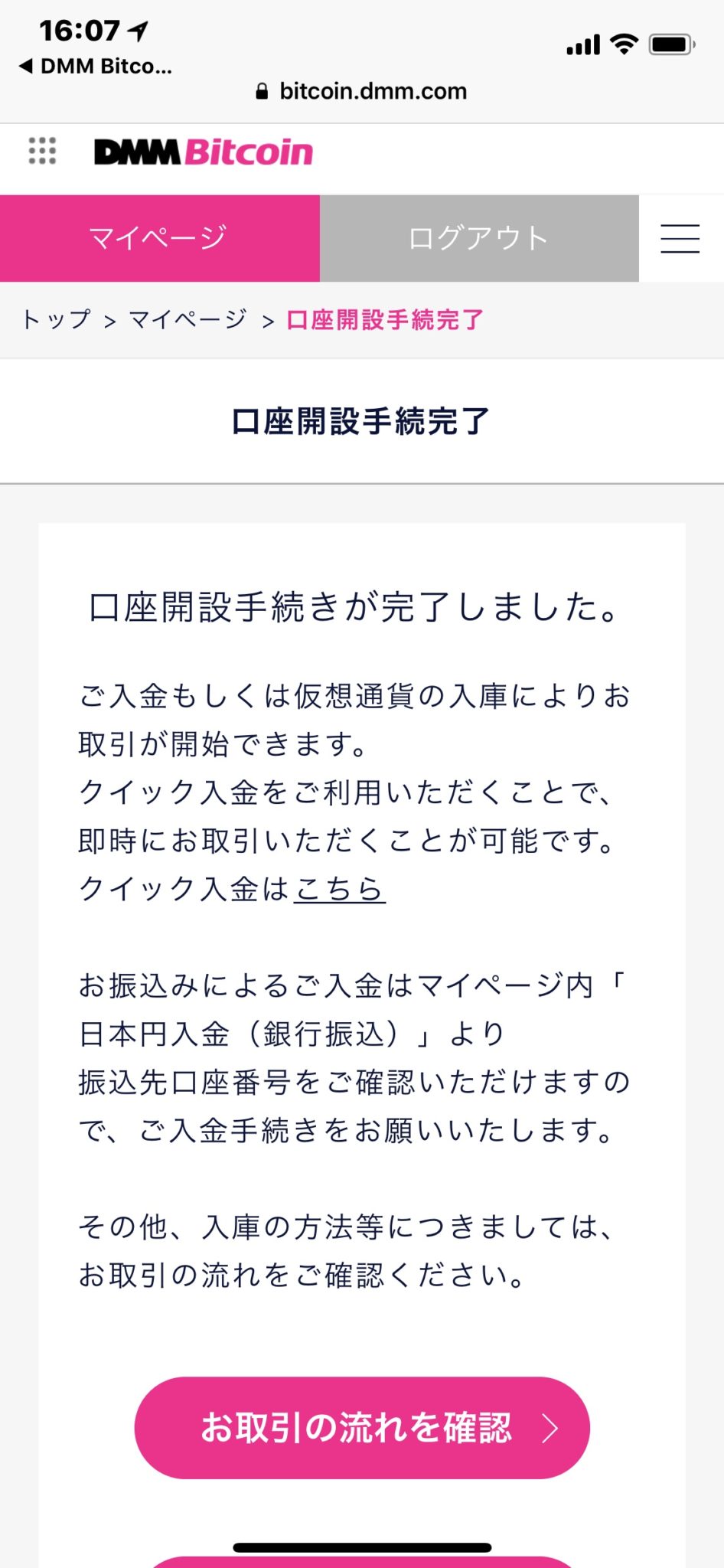Tap お取引の流れを確認 button

click(x=361, y=1427)
